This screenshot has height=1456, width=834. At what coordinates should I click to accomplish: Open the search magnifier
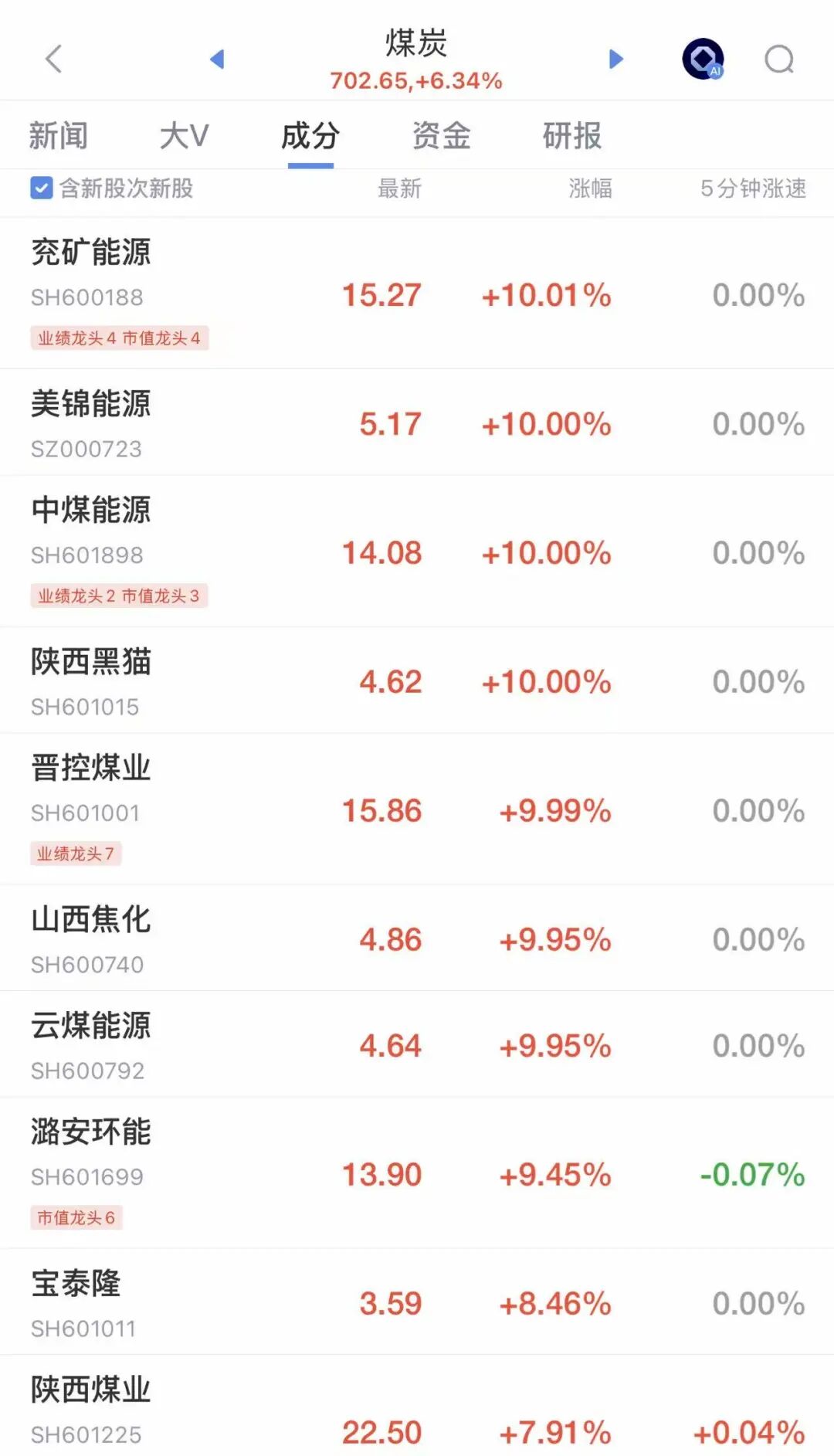tap(778, 59)
